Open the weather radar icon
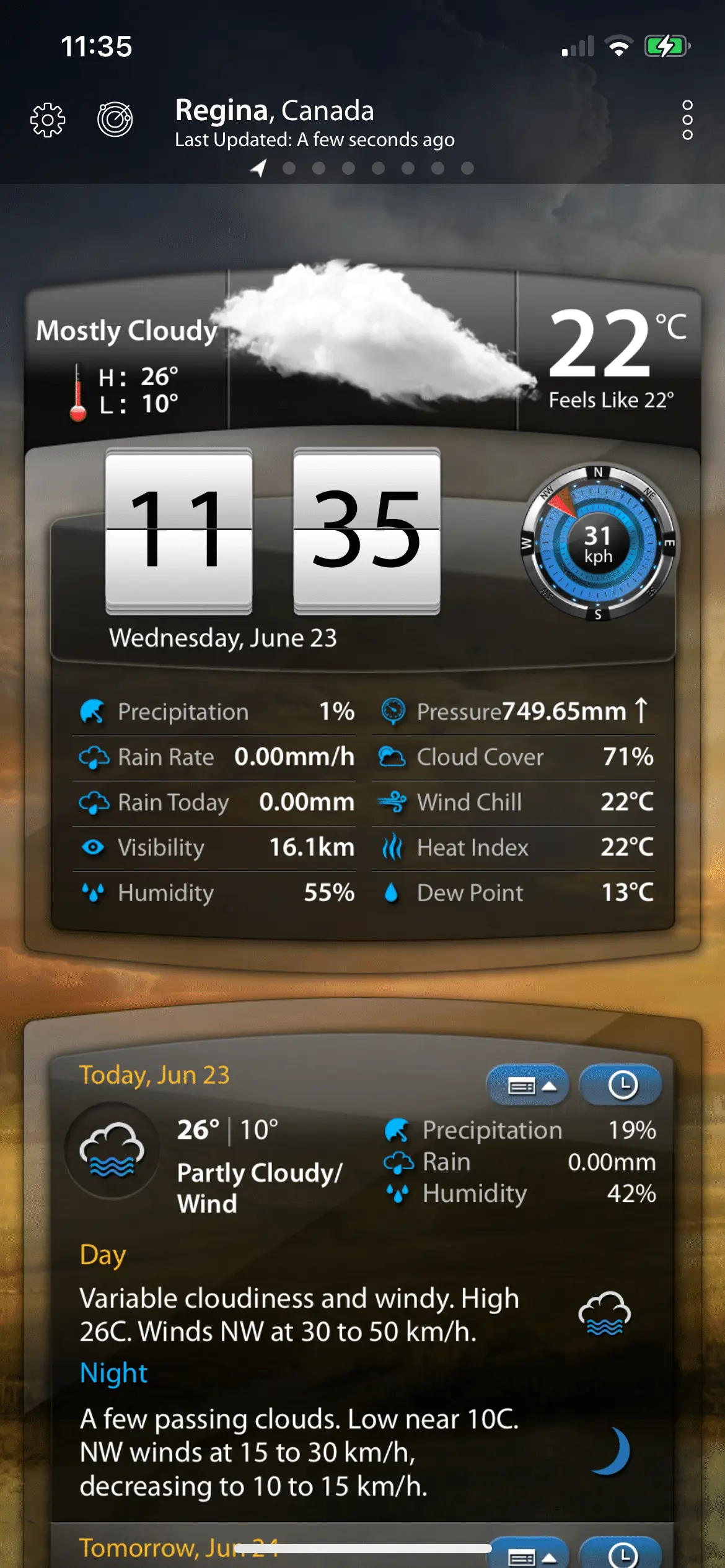Screen dimensions: 725x1568 [115, 119]
